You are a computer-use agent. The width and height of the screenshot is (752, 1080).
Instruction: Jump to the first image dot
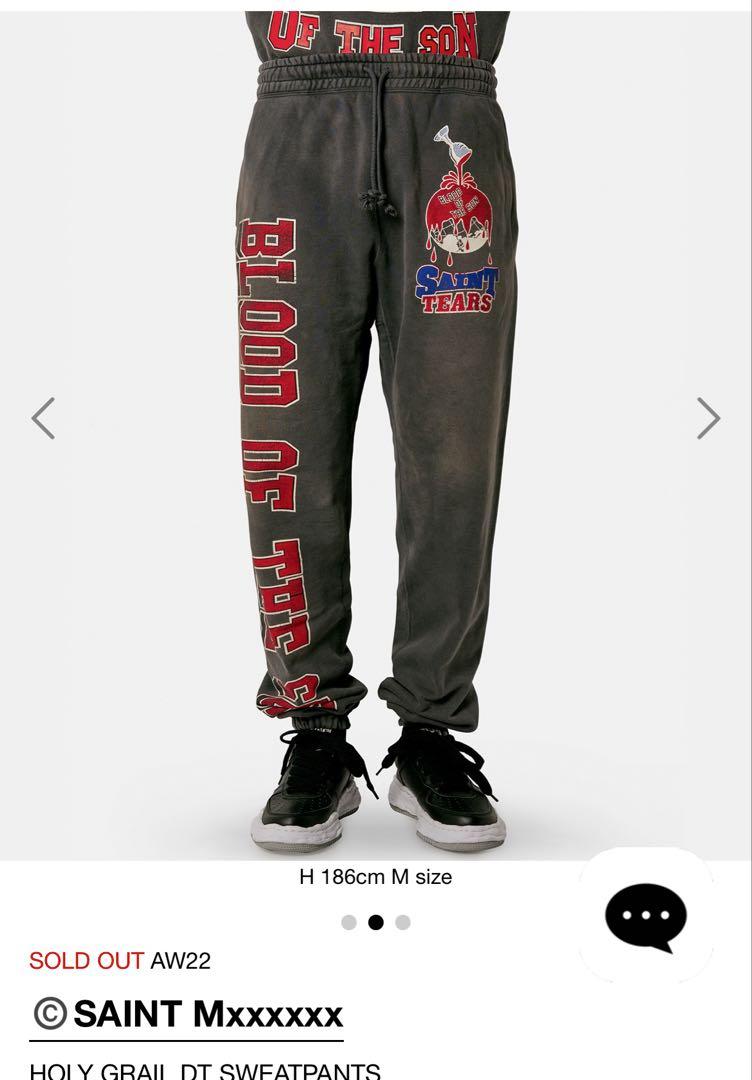(349, 923)
